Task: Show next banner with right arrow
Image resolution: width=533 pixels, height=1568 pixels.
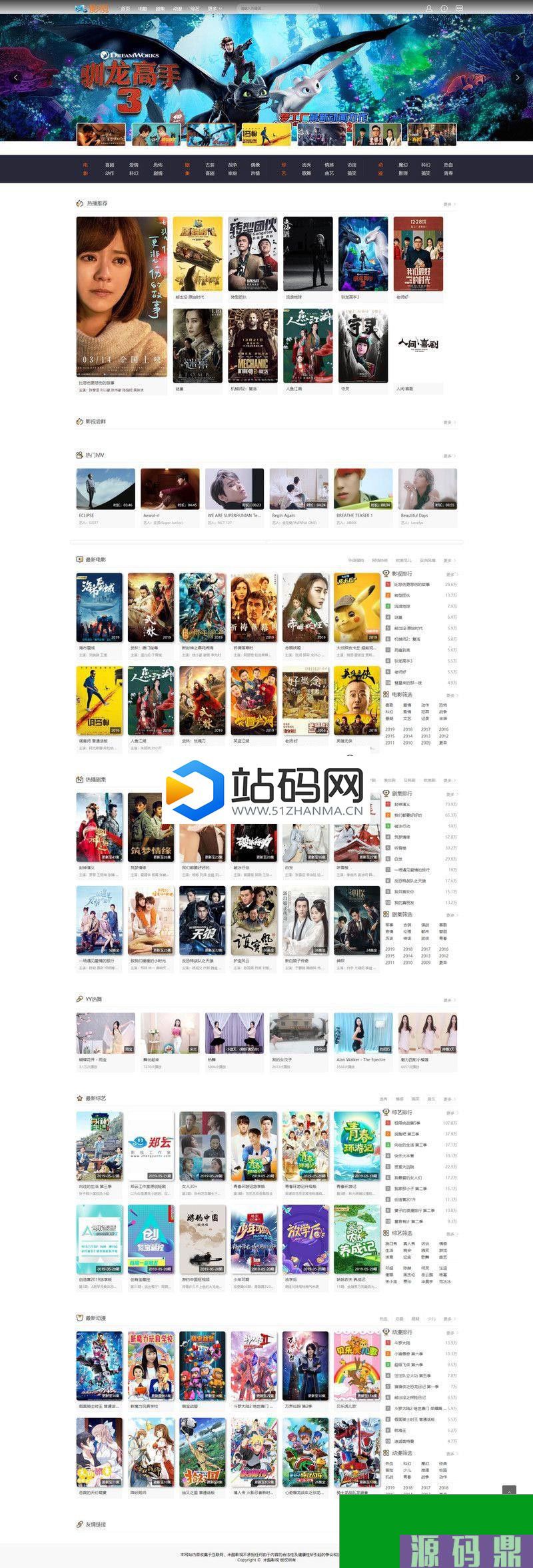Action: [518, 77]
